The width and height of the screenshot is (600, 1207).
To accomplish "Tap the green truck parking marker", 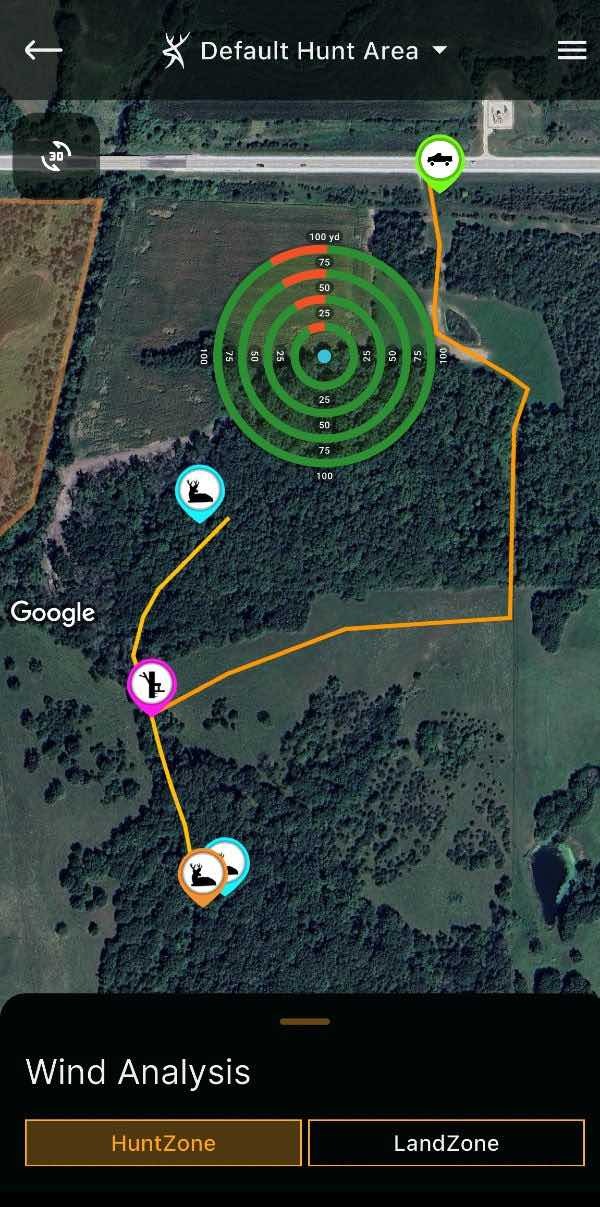I will (438, 160).
